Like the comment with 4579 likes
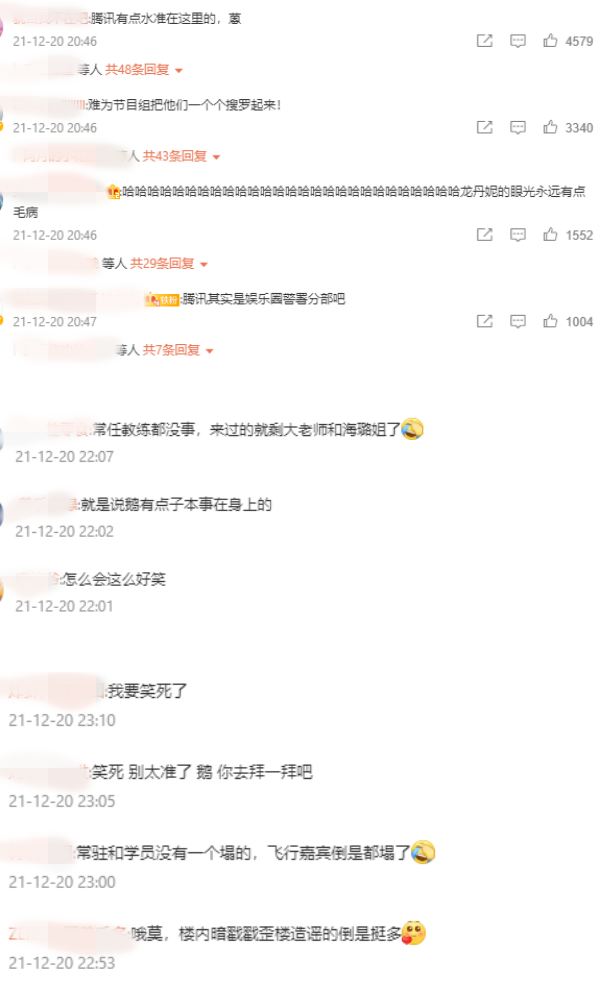Image resolution: width=600 pixels, height=990 pixels. pos(550,41)
